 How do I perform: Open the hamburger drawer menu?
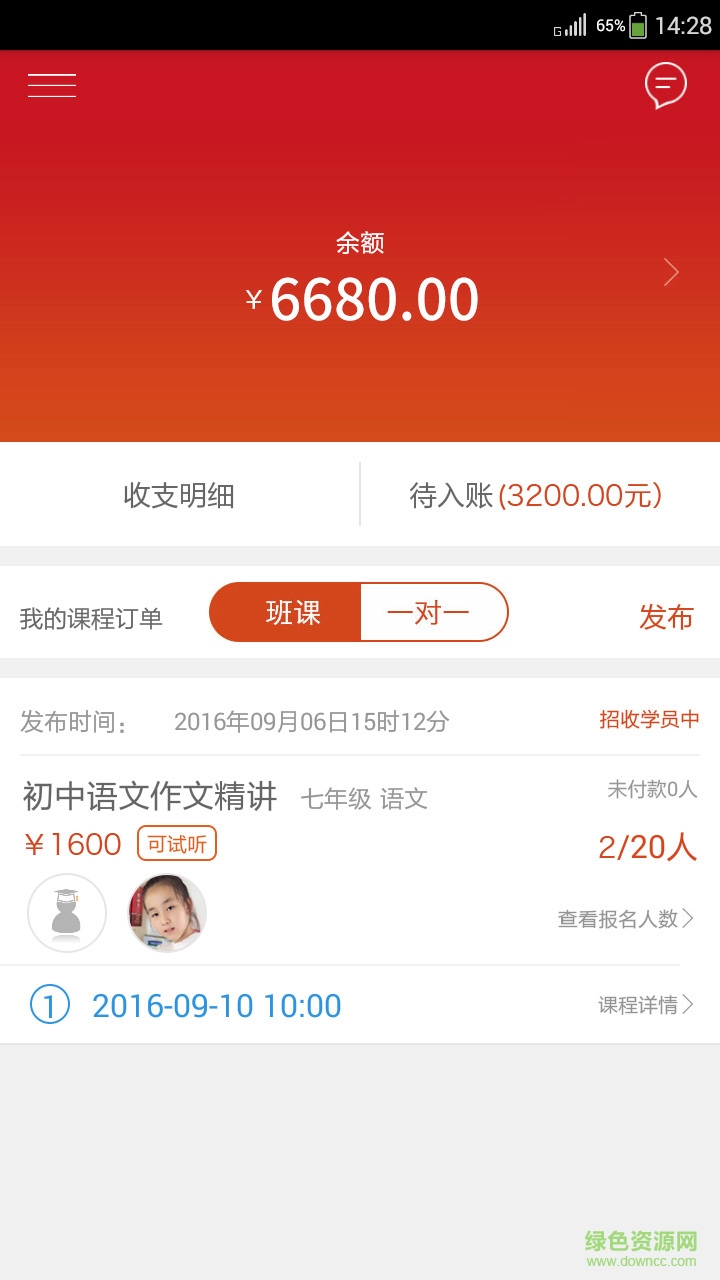click(x=52, y=85)
